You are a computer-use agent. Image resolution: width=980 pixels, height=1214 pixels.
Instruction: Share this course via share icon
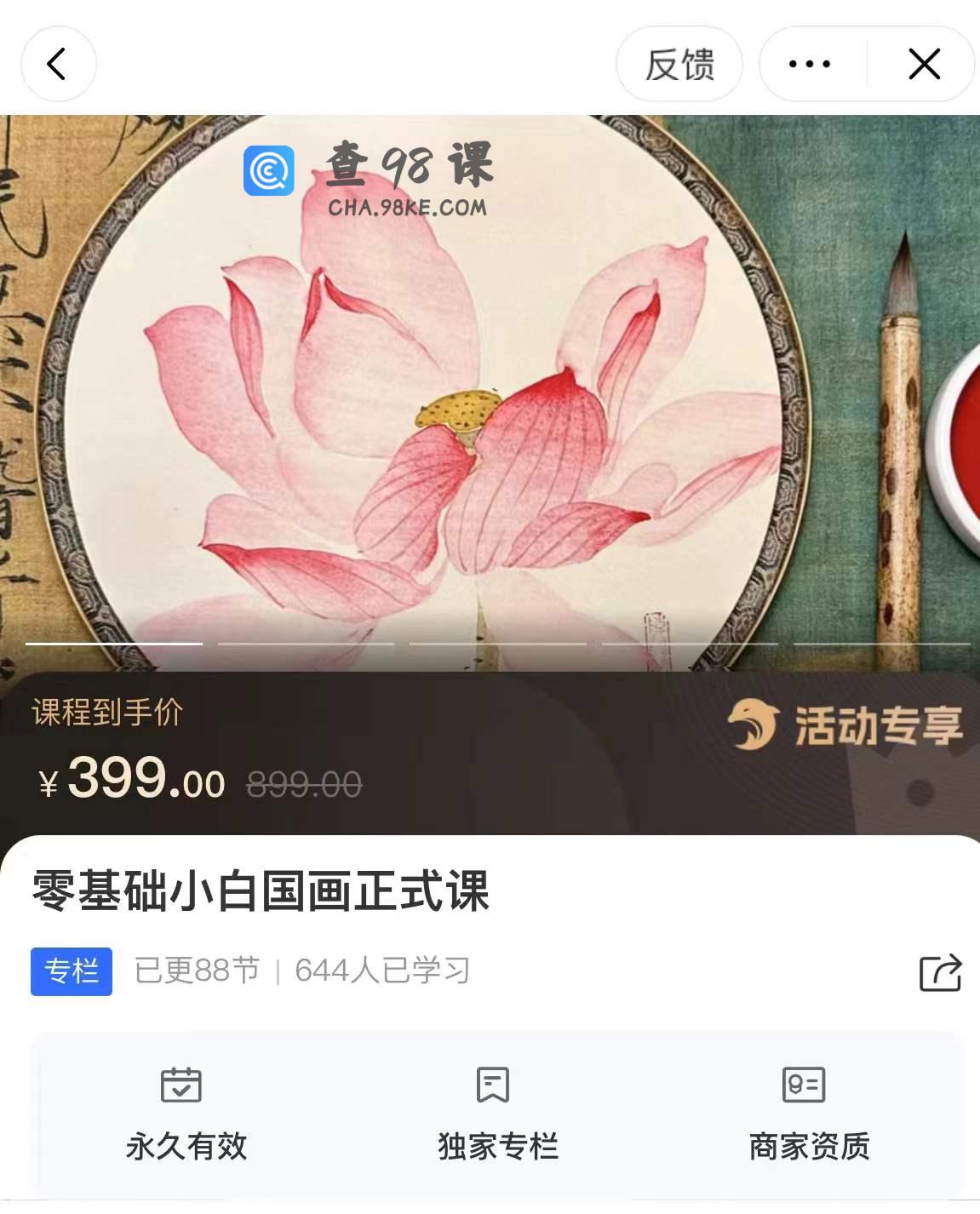click(x=940, y=972)
